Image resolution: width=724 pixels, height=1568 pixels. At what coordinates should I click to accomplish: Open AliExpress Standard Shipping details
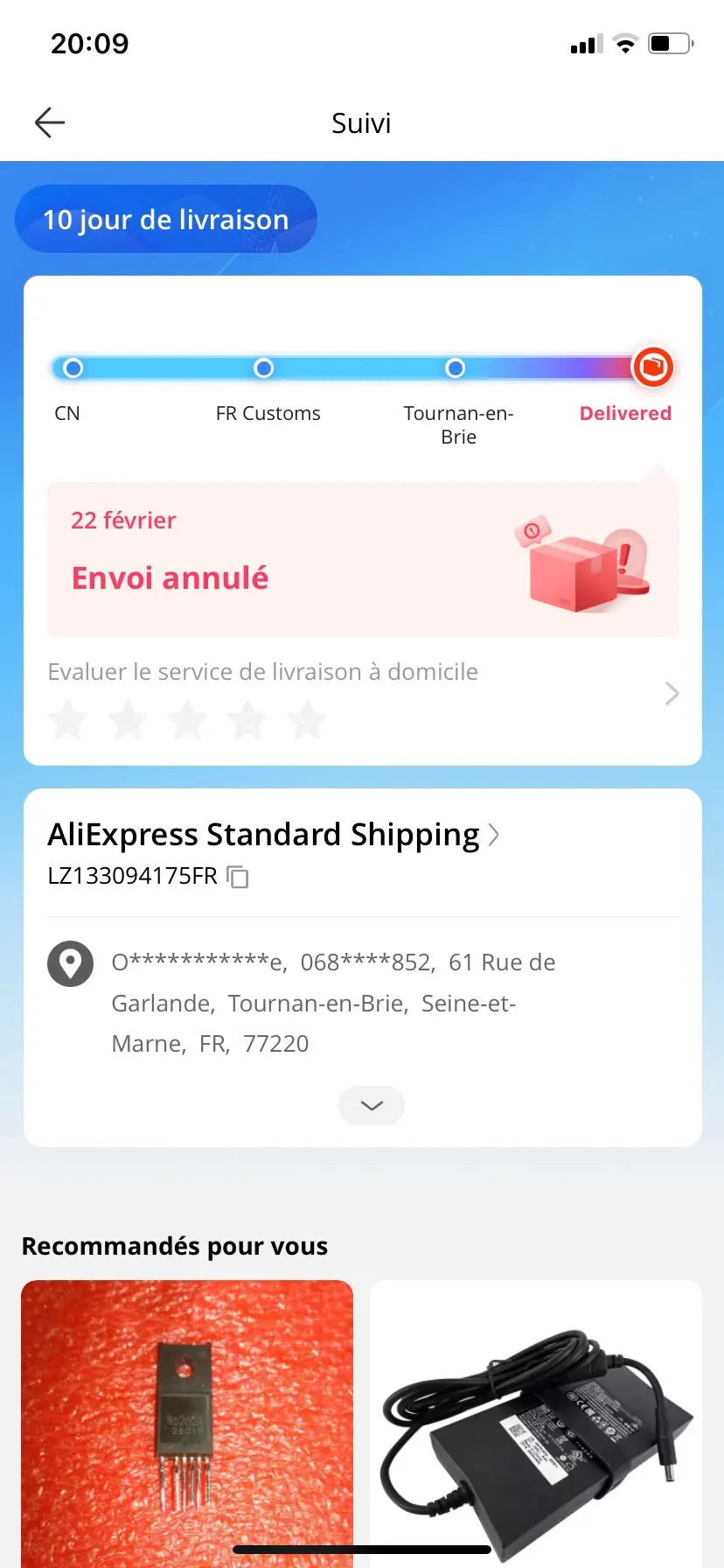[x=273, y=835]
